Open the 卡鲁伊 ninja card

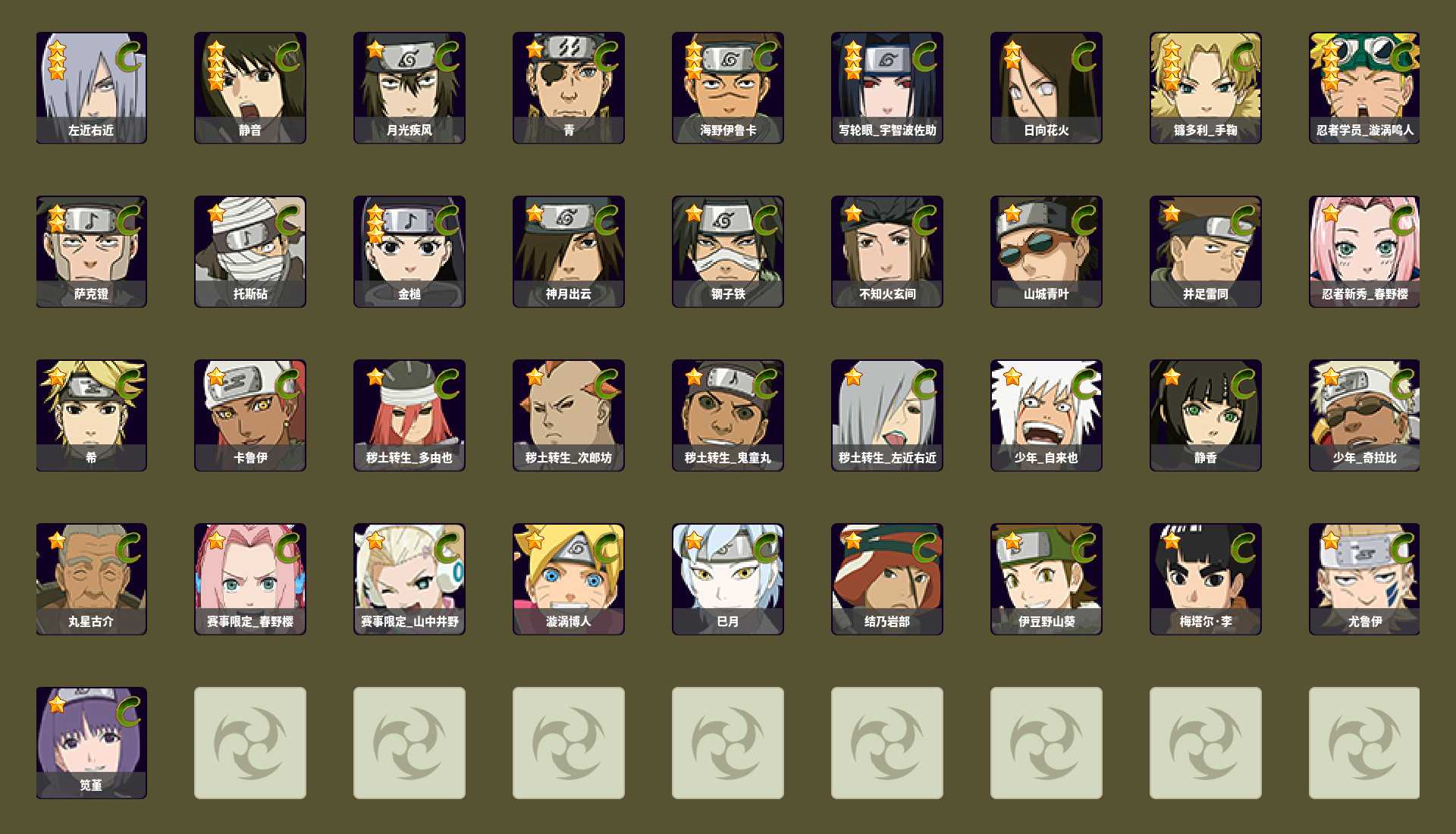pos(250,415)
